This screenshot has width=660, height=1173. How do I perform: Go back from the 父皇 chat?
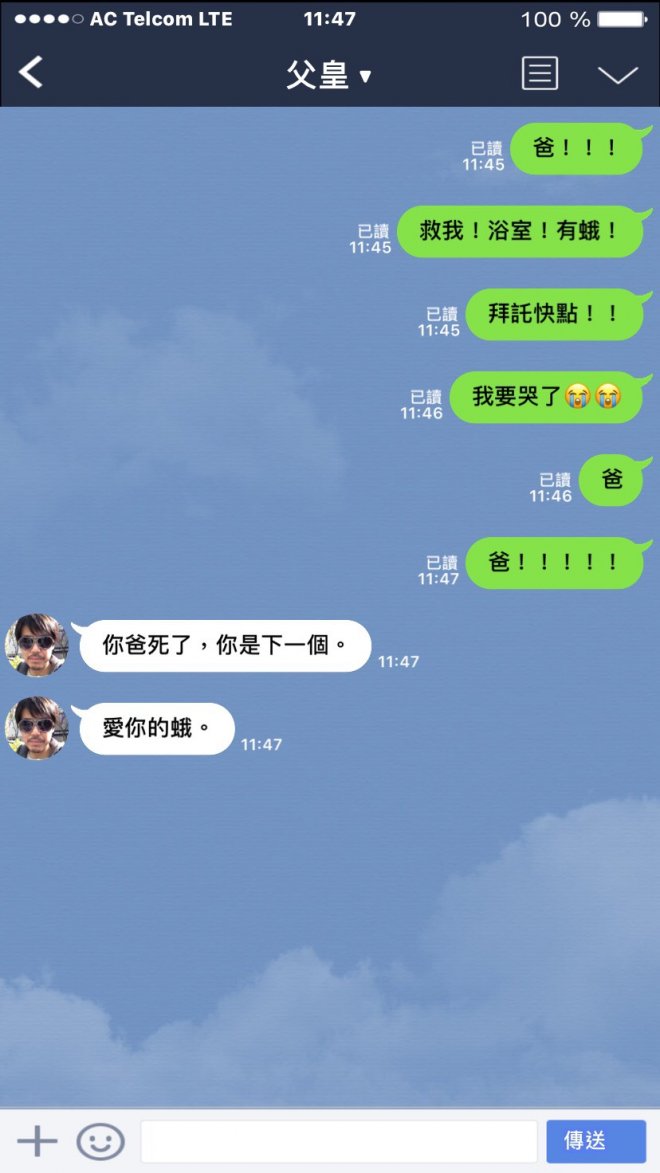coord(32,72)
